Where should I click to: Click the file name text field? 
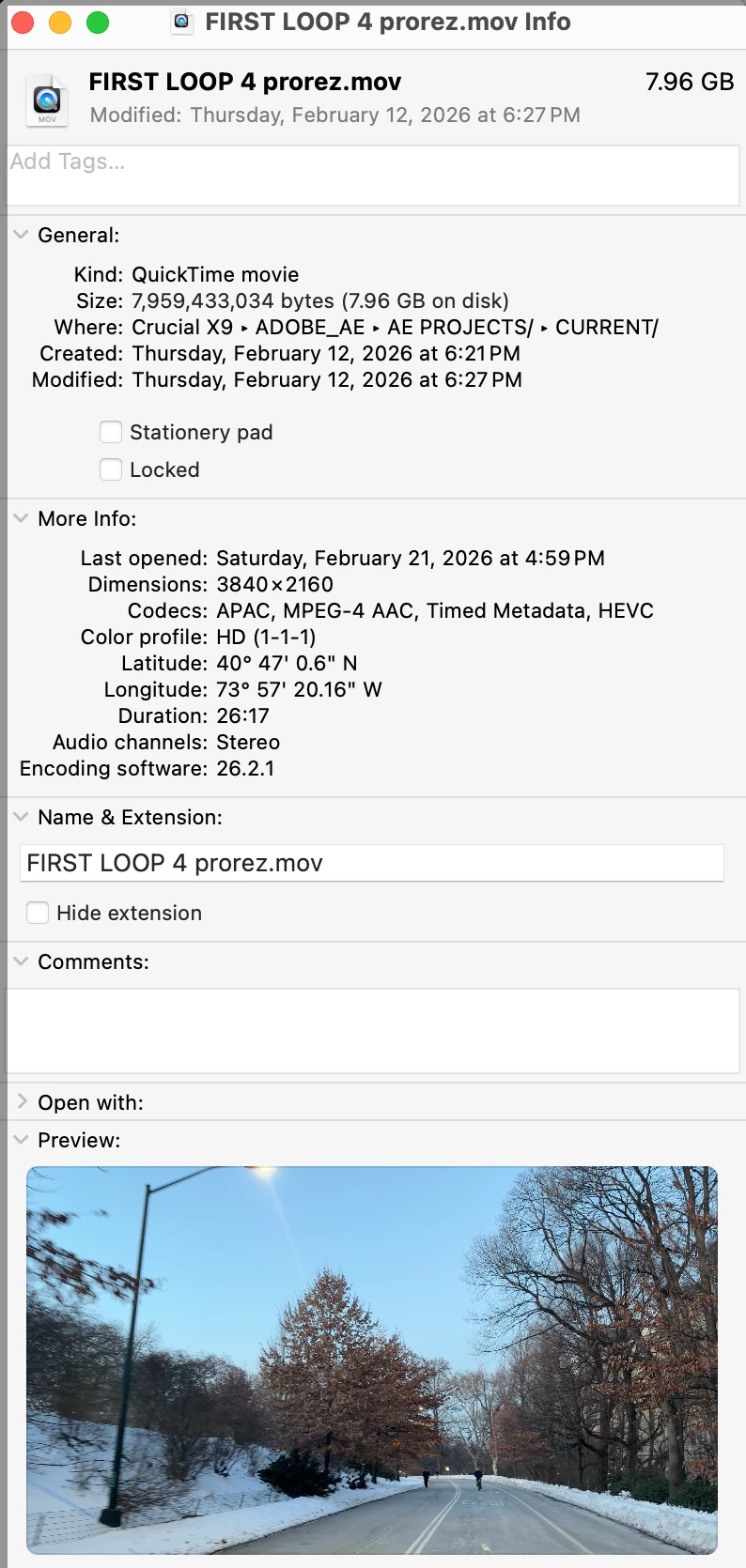pyautogui.click(x=372, y=863)
